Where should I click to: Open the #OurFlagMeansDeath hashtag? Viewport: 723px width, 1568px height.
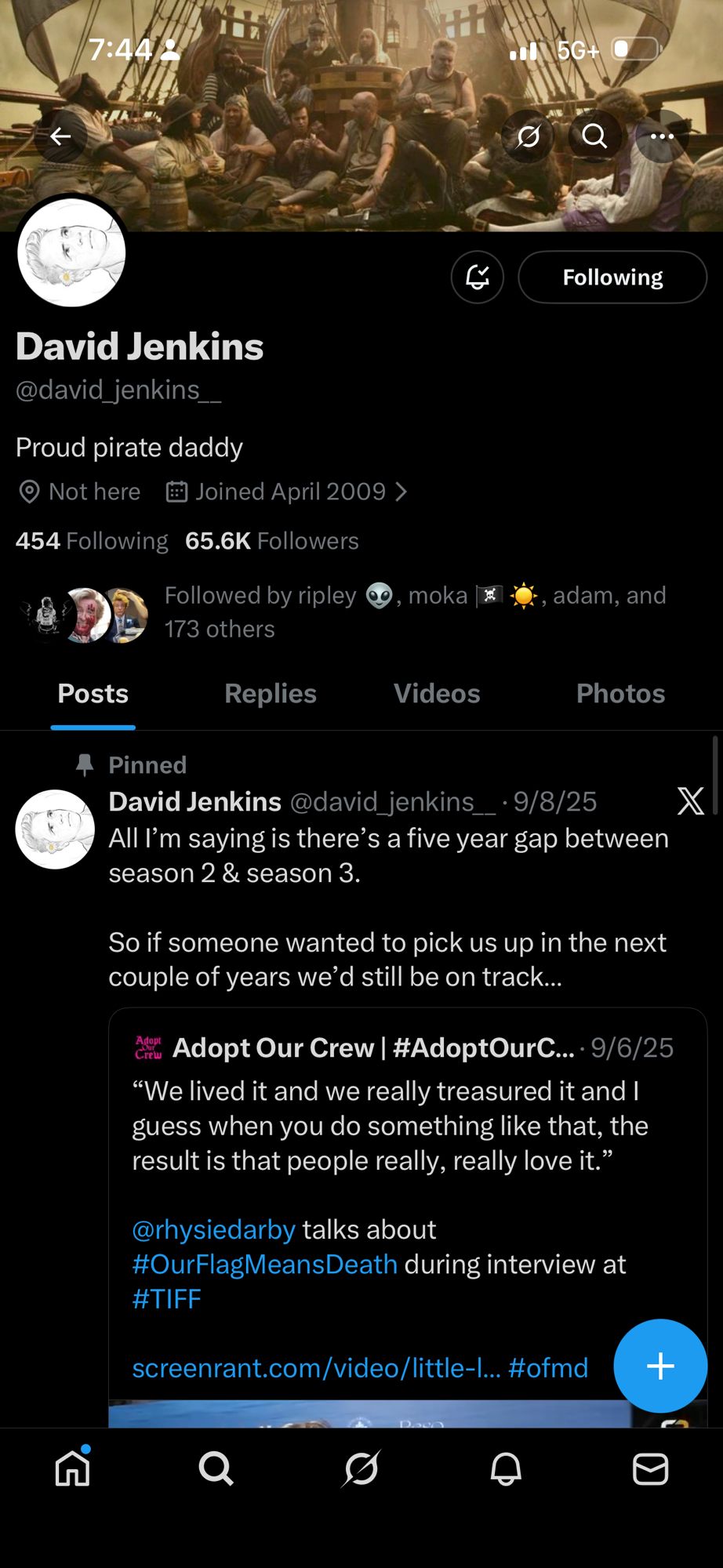tap(264, 1264)
